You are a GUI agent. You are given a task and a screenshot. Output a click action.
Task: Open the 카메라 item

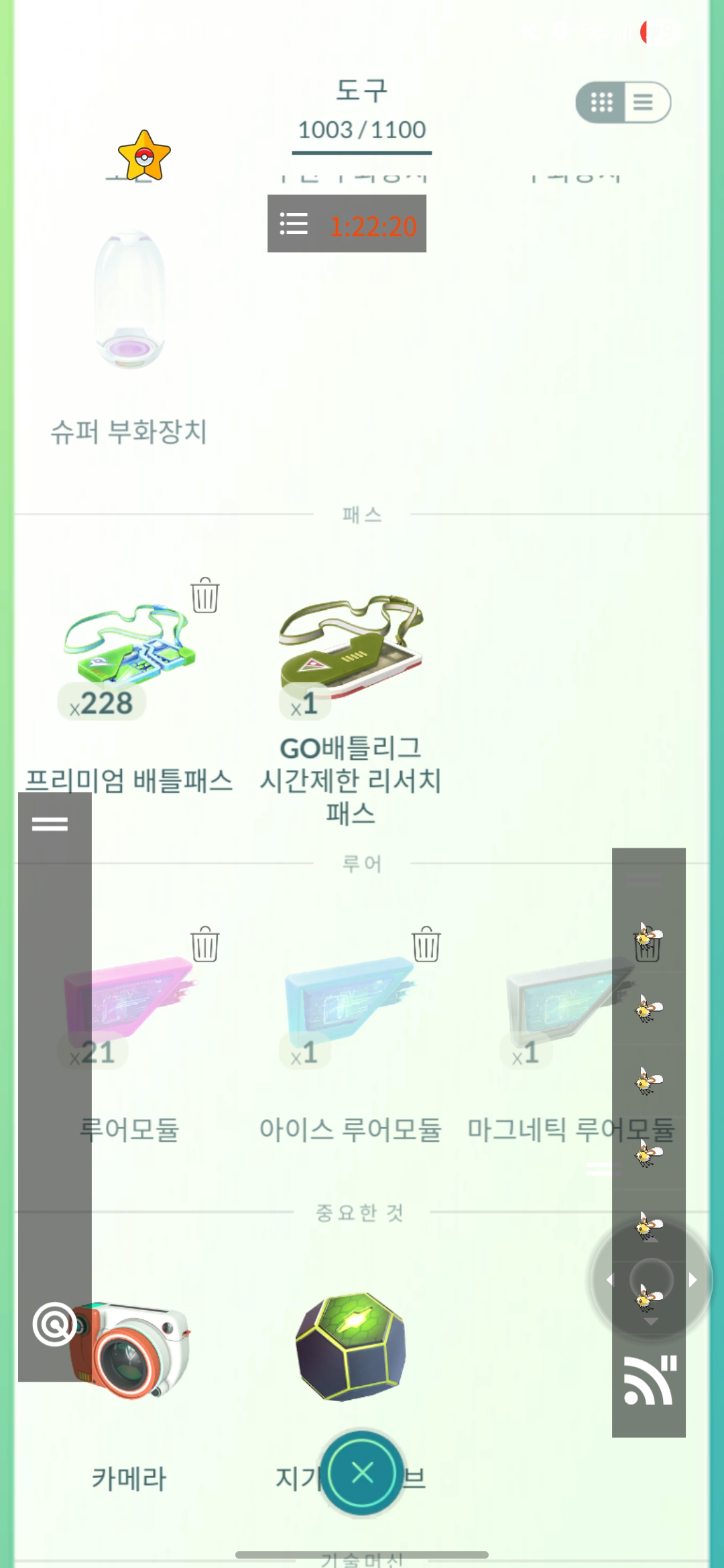pos(129,1350)
